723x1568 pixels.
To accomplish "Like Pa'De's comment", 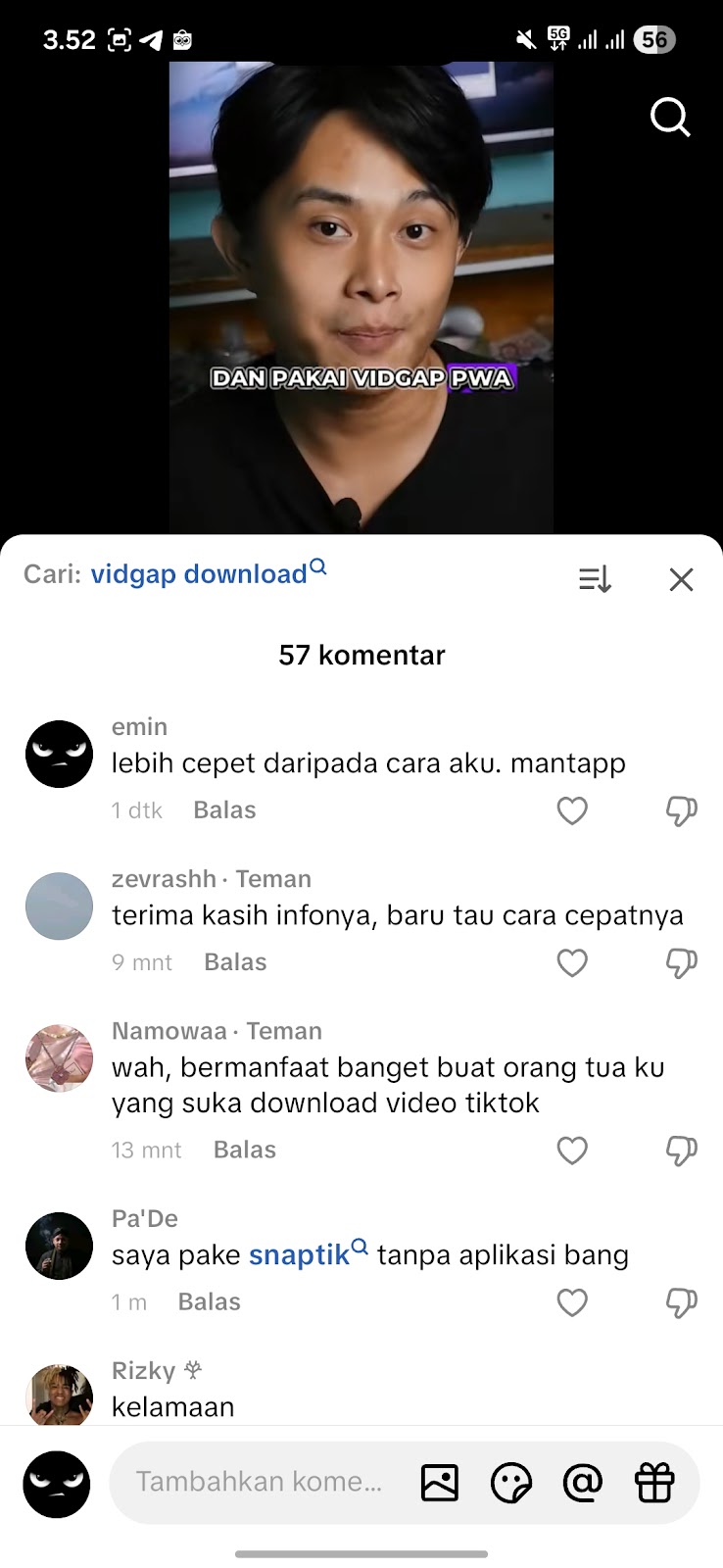I will 572,1302.
